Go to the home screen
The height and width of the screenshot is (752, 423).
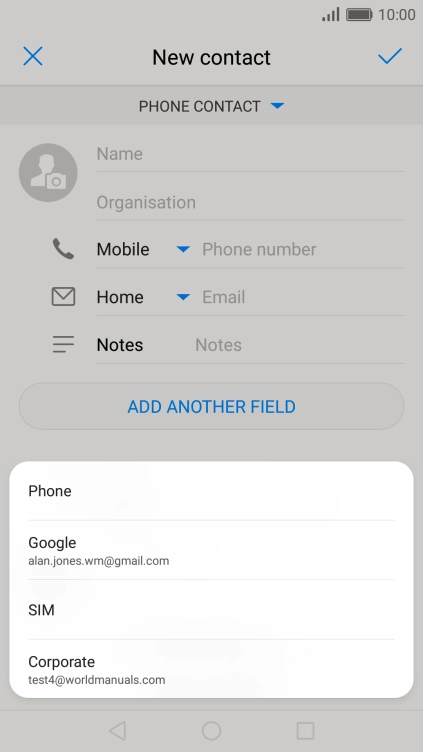pyautogui.click(x=211, y=731)
